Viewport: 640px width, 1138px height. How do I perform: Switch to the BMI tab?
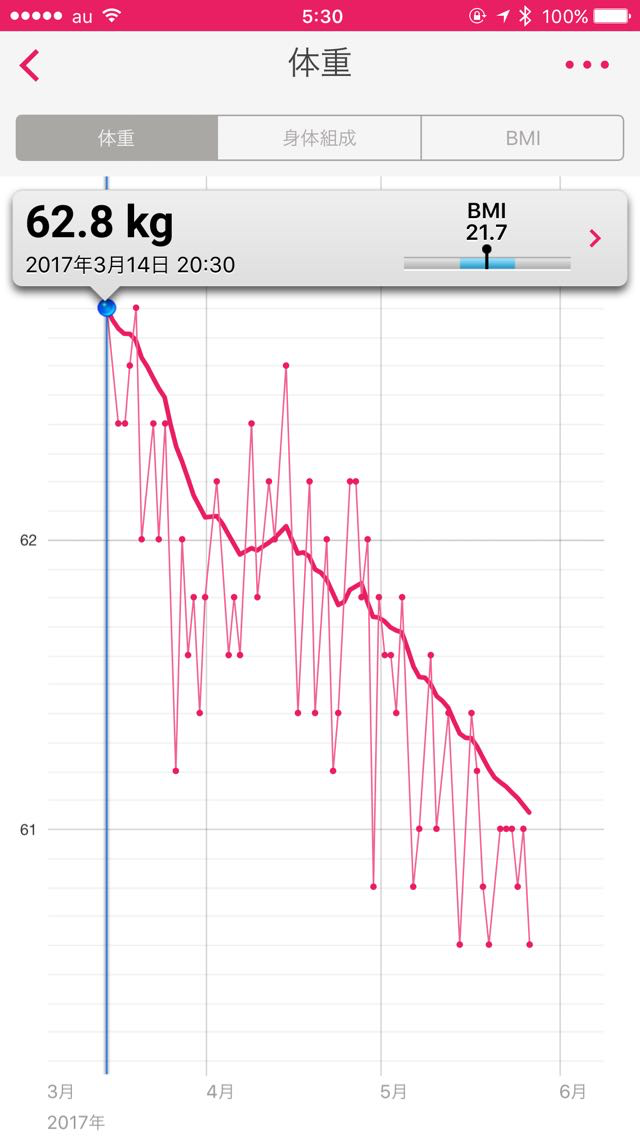pyautogui.click(x=522, y=138)
